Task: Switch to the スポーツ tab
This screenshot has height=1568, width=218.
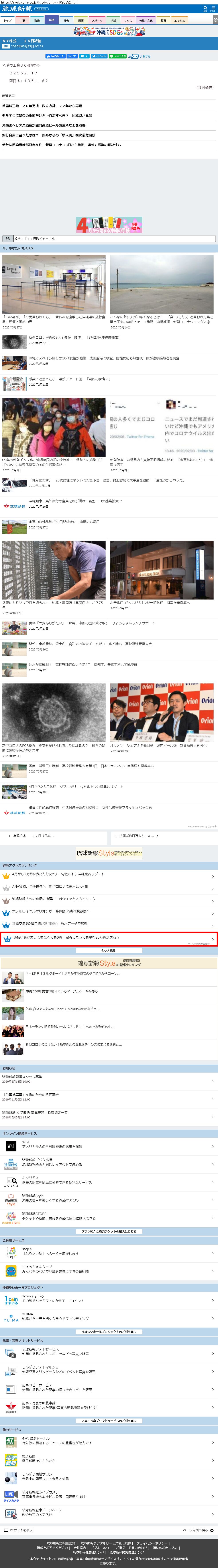Action: tap(97, 20)
